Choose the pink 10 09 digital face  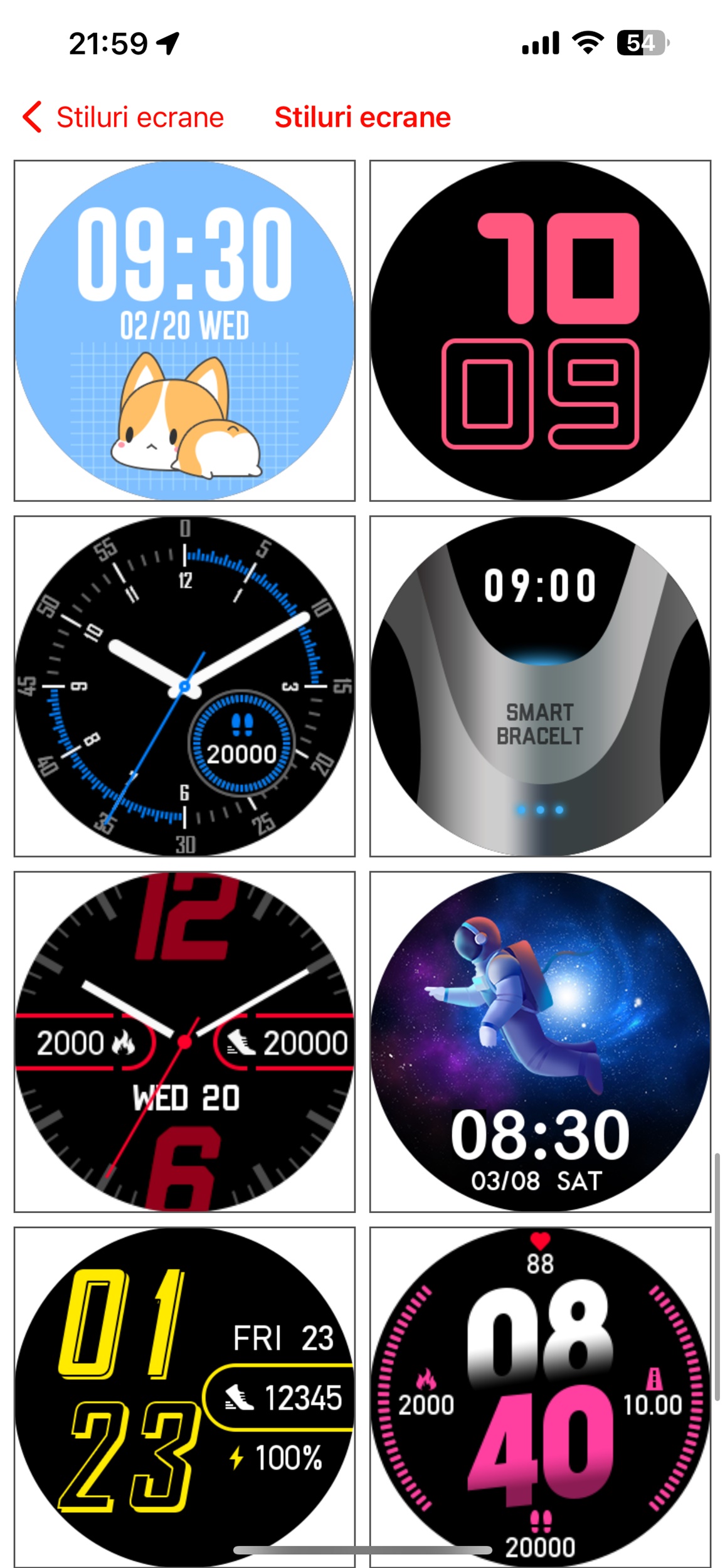pyautogui.click(x=540, y=331)
